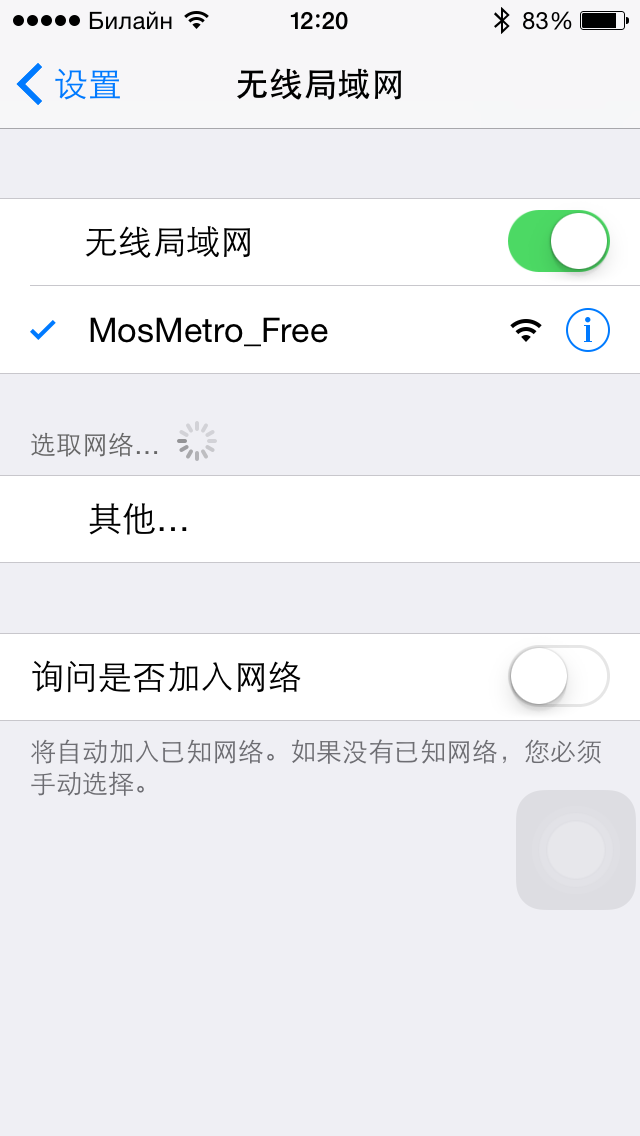Open 其他… to join another network

pyautogui.click(x=138, y=519)
